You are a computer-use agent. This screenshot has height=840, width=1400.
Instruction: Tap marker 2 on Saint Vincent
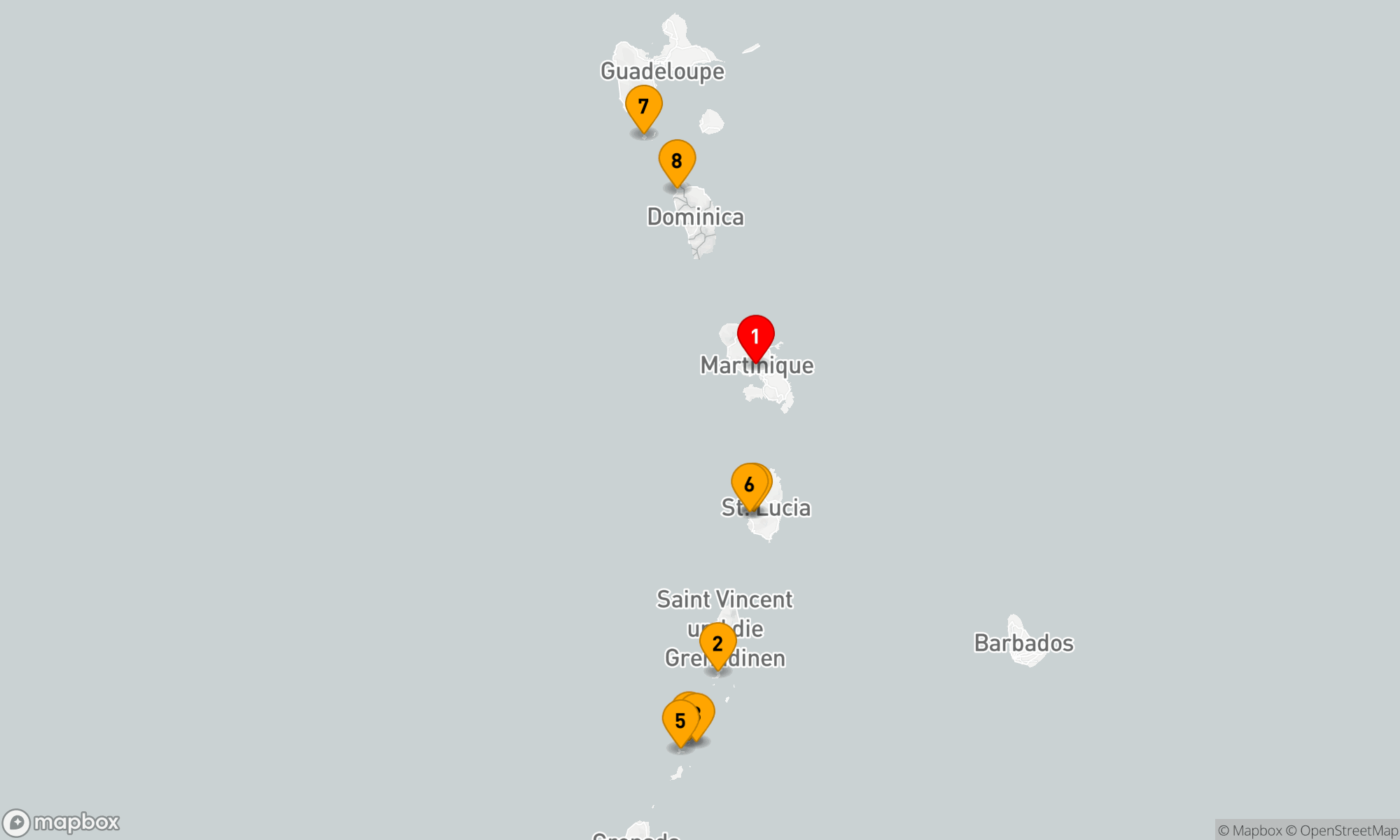717,643
